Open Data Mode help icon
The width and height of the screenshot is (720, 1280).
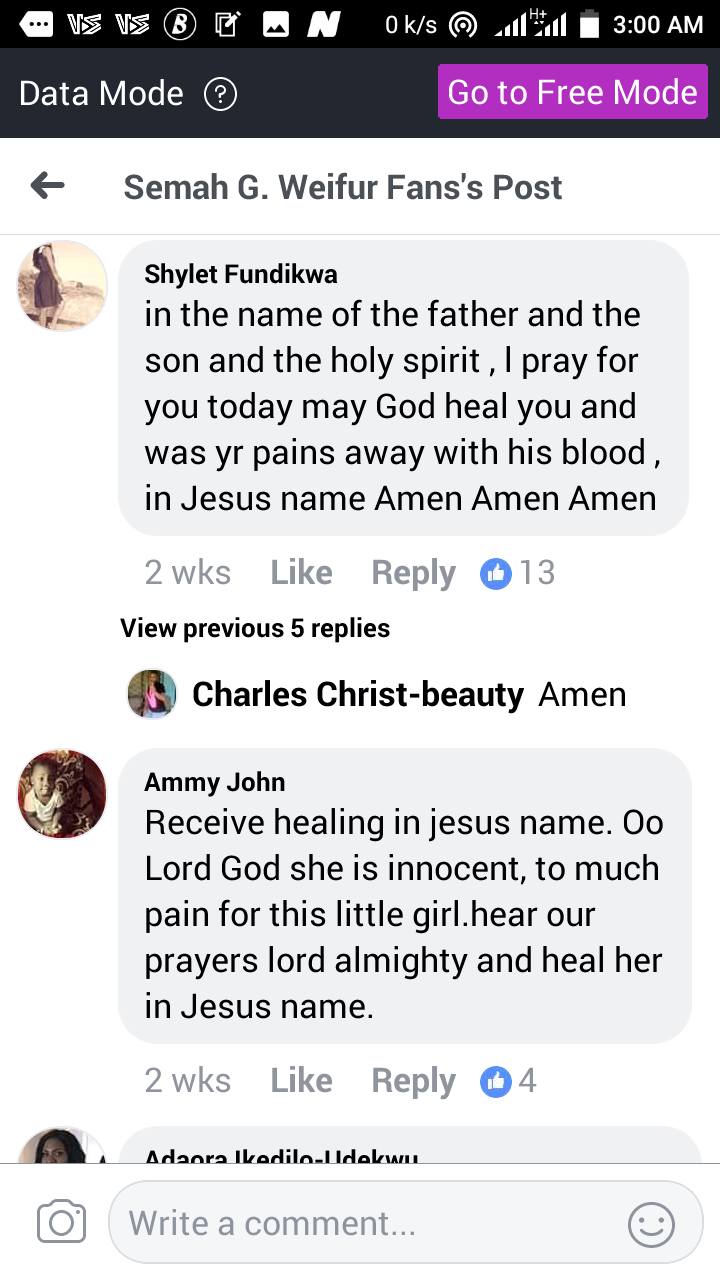220,94
